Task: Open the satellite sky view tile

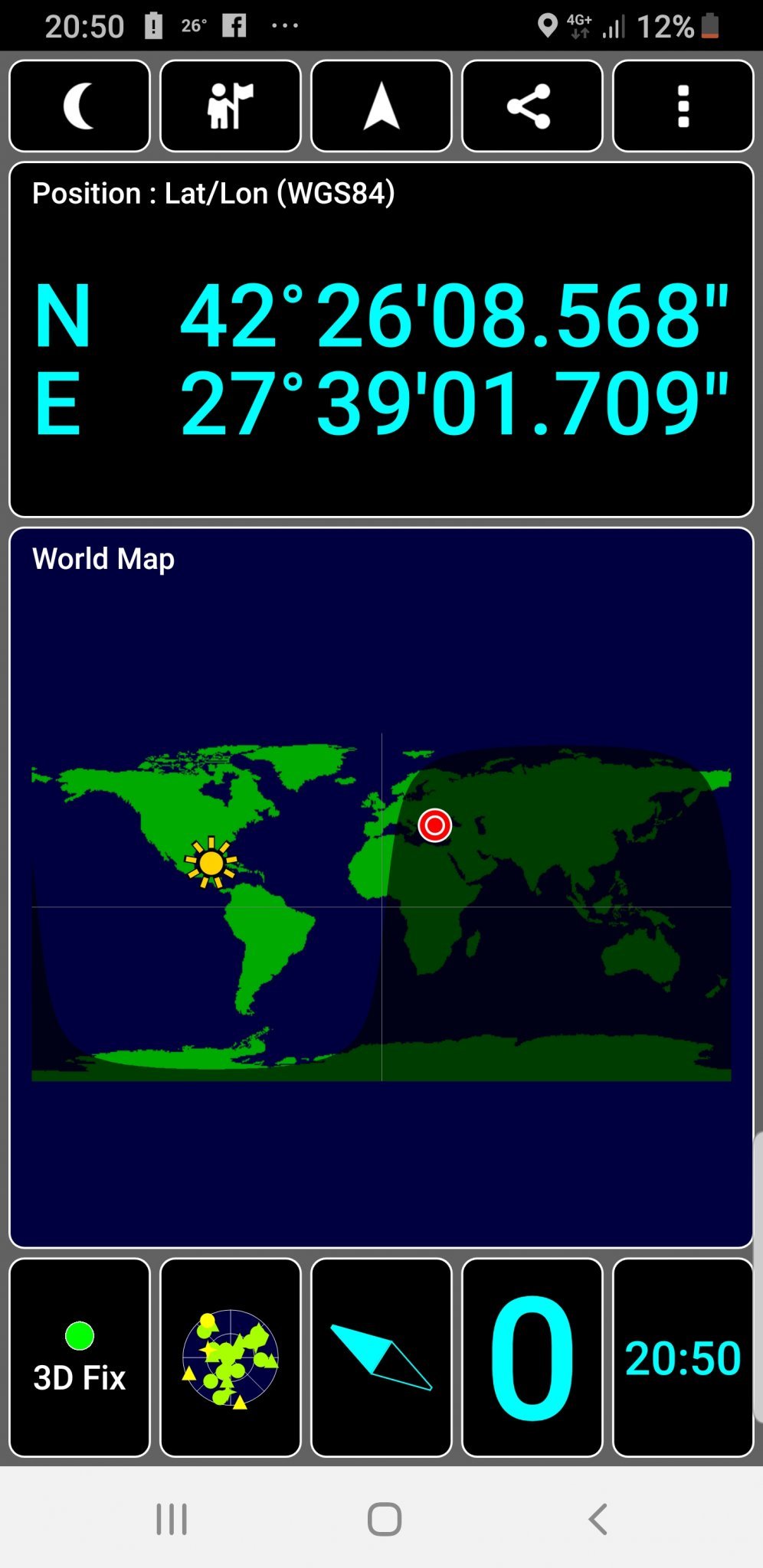Action: [x=231, y=1357]
